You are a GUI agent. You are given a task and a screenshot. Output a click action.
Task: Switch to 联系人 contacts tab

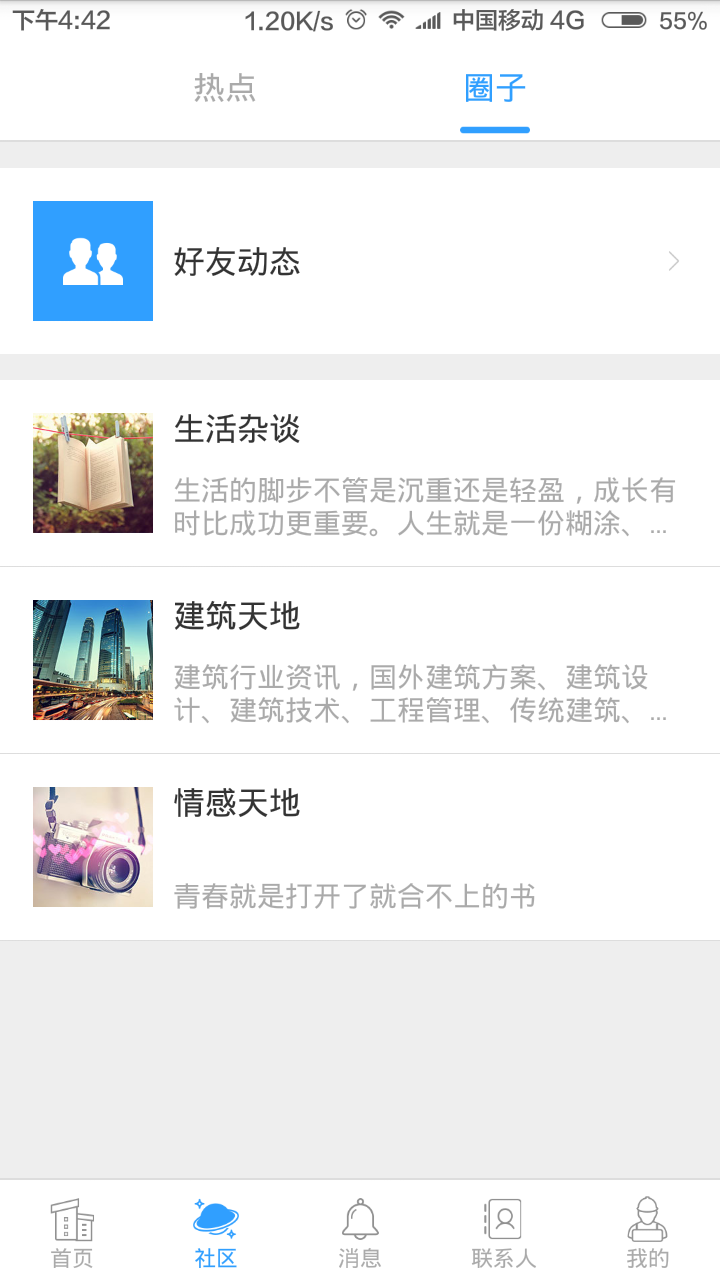point(504,1232)
